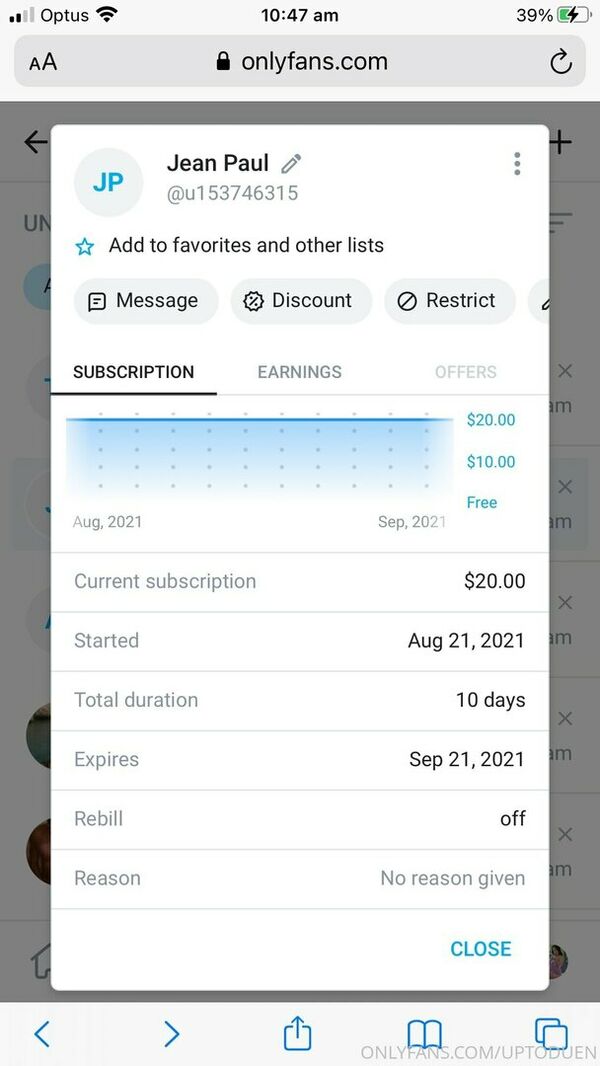Edit Jean Paul's display name pencil
The width and height of the screenshot is (600, 1066).
[x=292, y=164]
